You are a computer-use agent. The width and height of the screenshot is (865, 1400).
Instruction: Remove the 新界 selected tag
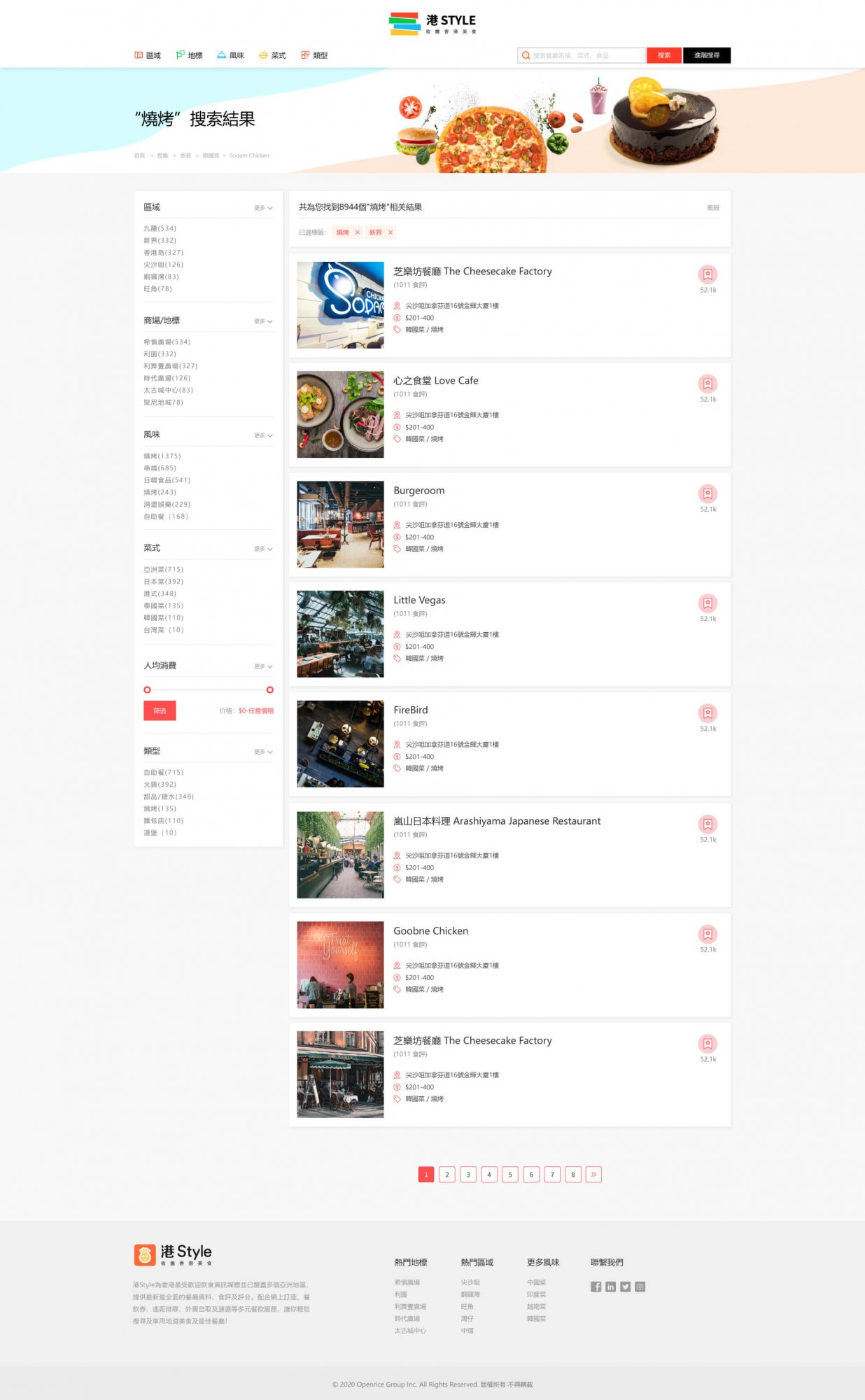tap(391, 232)
